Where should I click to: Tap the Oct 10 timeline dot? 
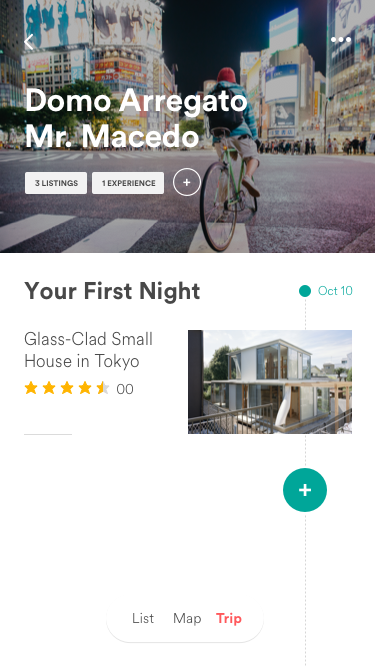click(305, 291)
